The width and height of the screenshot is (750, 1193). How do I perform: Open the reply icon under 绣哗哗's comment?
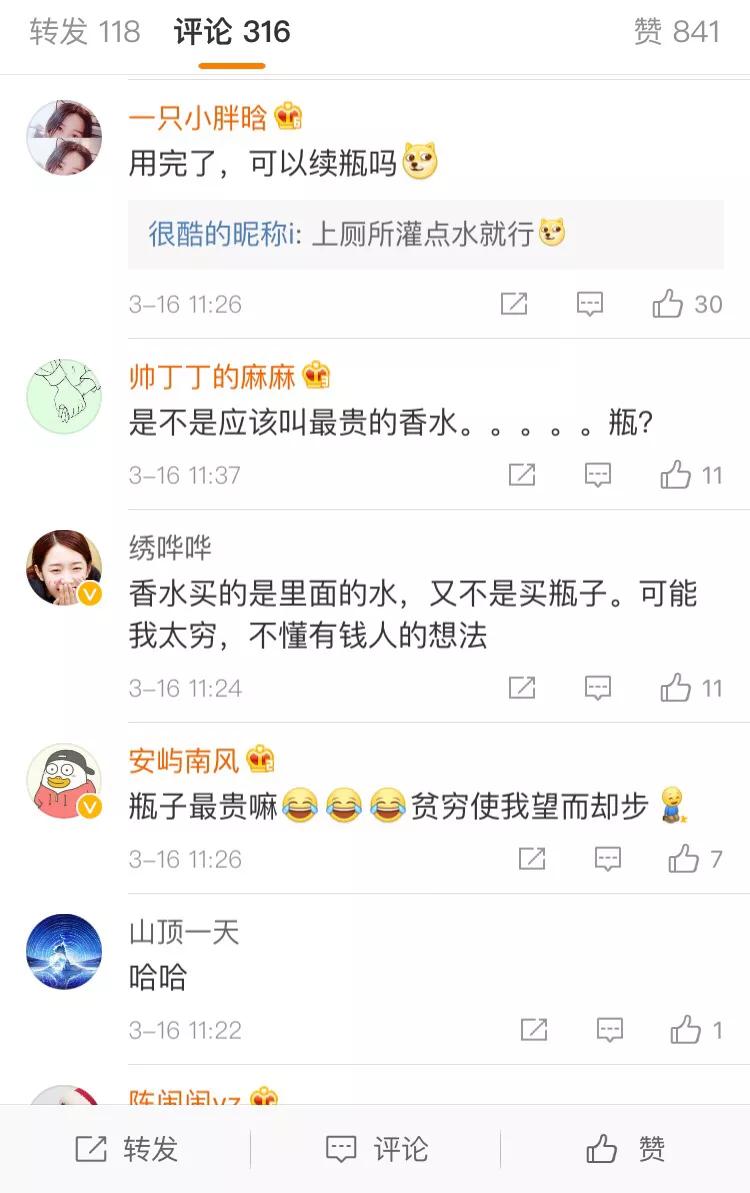click(x=595, y=687)
